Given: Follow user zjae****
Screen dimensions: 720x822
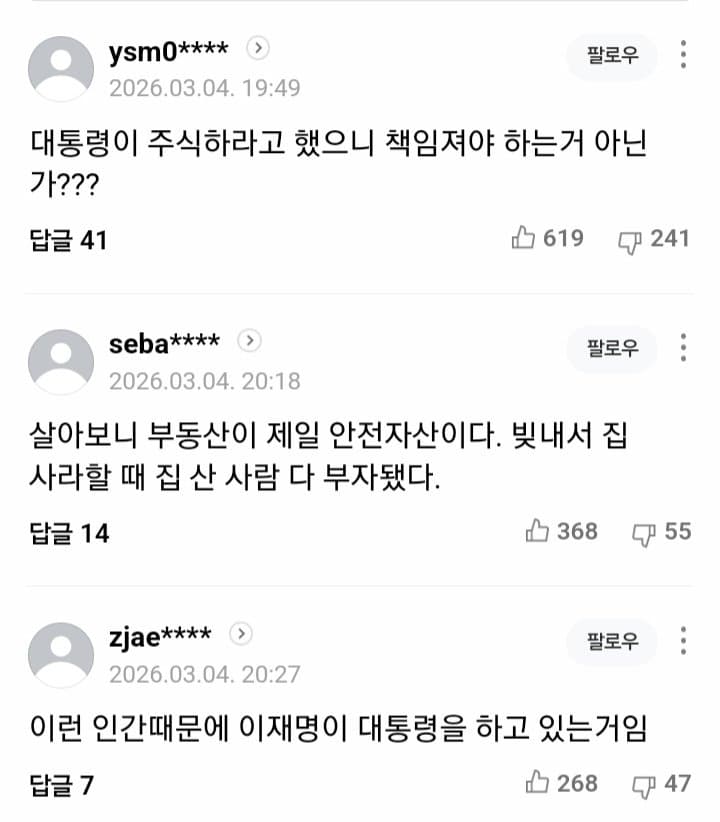Looking at the screenshot, I should point(612,642).
